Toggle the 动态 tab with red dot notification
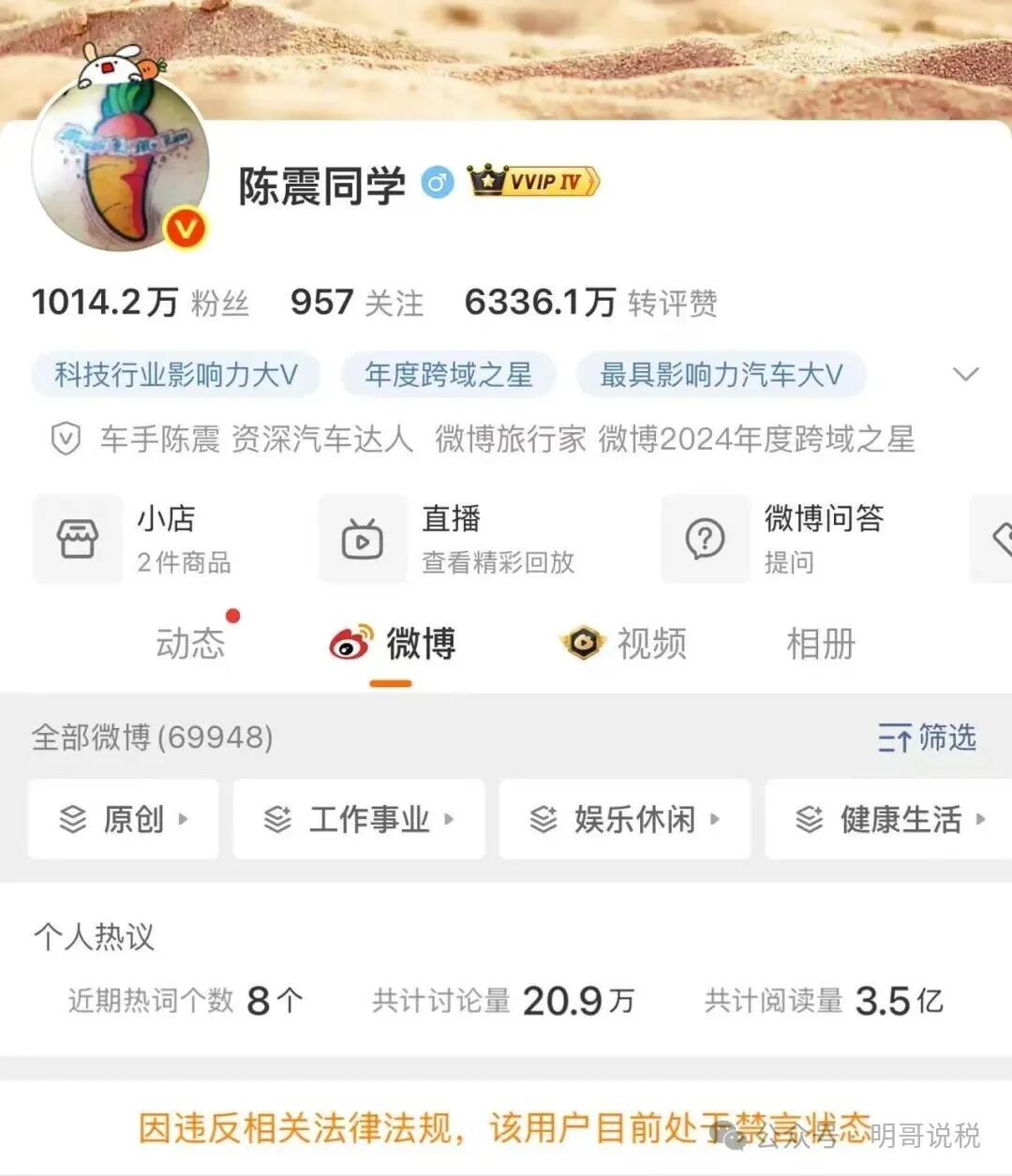The image size is (1012, 1176). (x=191, y=644)
